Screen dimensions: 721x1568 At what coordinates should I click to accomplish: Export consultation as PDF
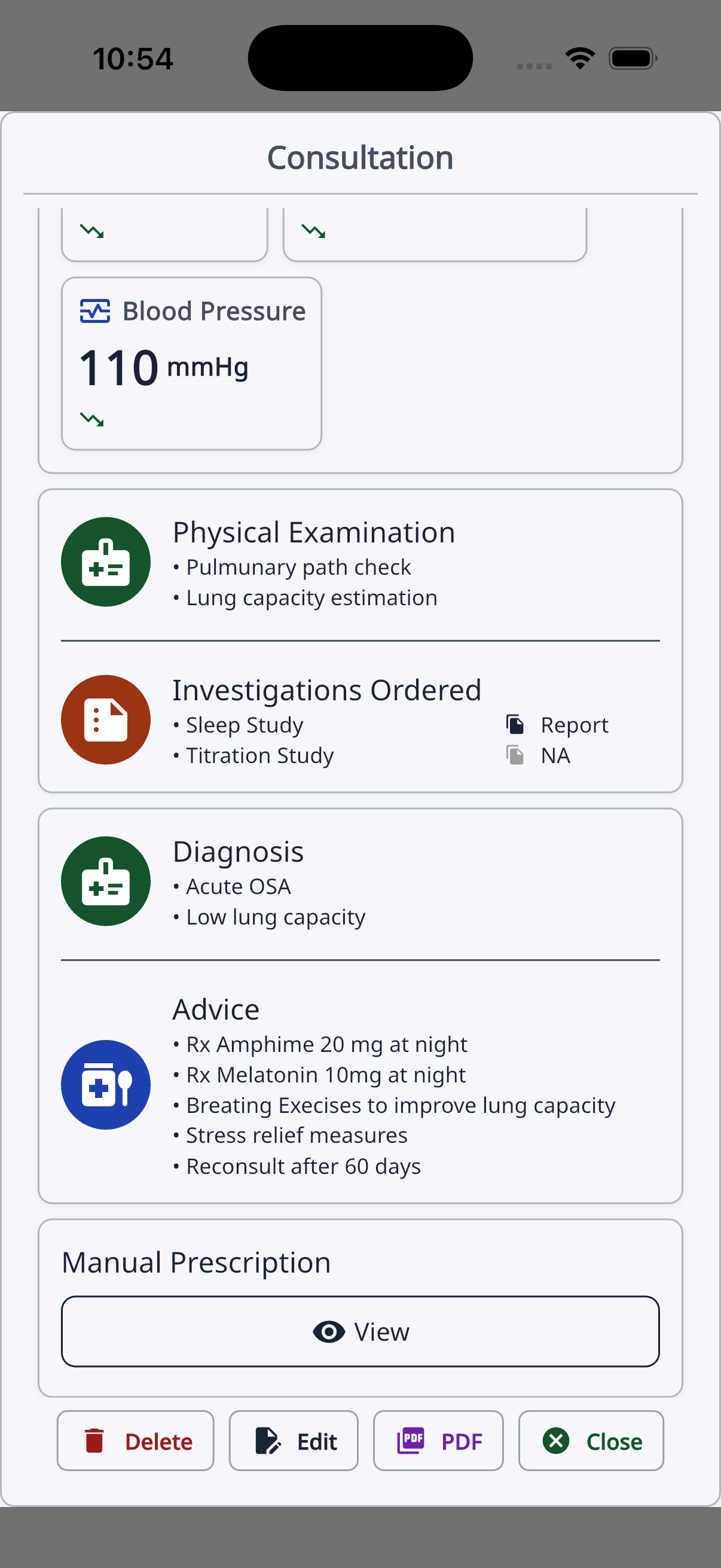tap(438, 1441)
